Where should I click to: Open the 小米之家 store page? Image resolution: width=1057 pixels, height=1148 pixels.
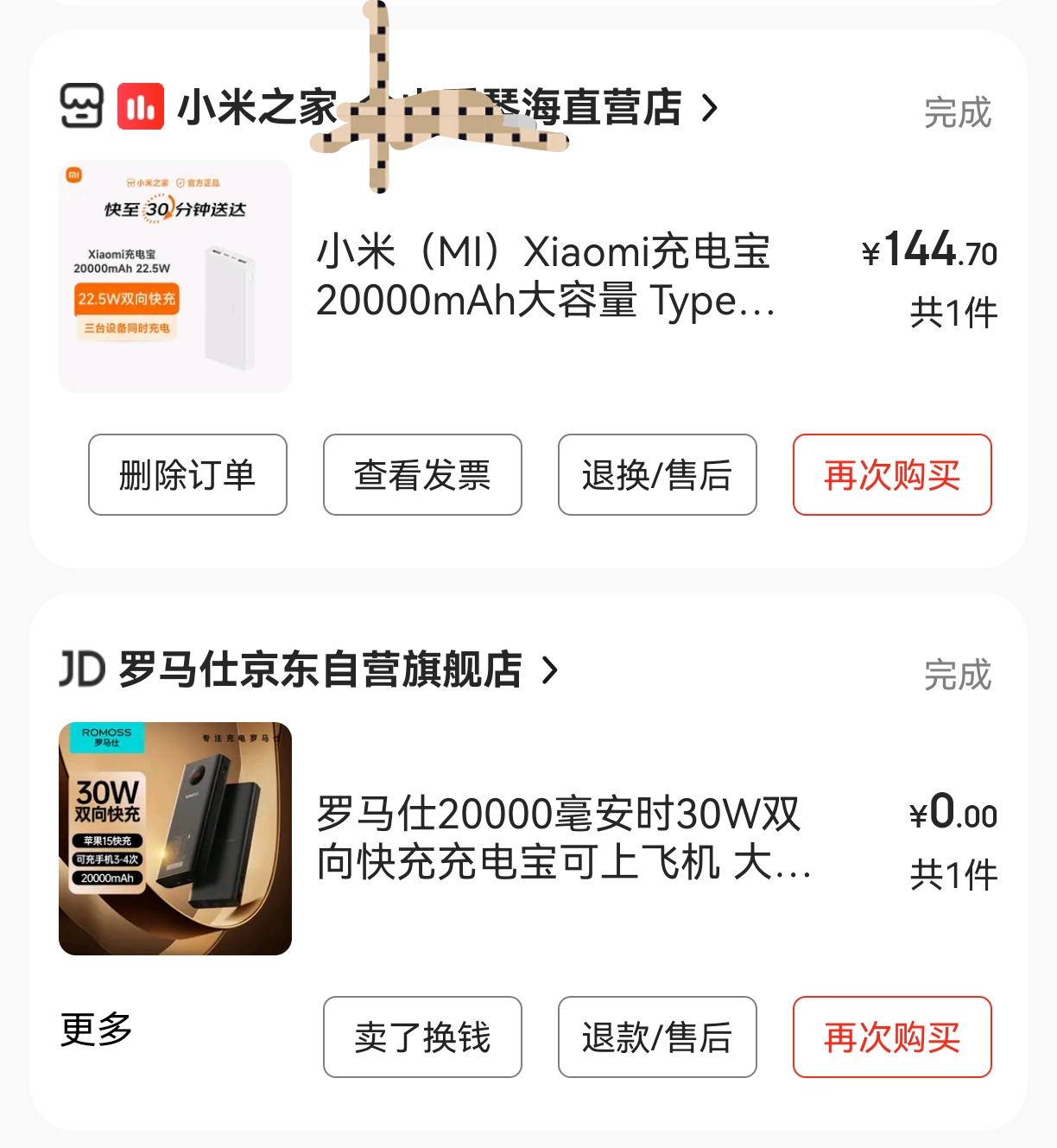click(432, 108)
